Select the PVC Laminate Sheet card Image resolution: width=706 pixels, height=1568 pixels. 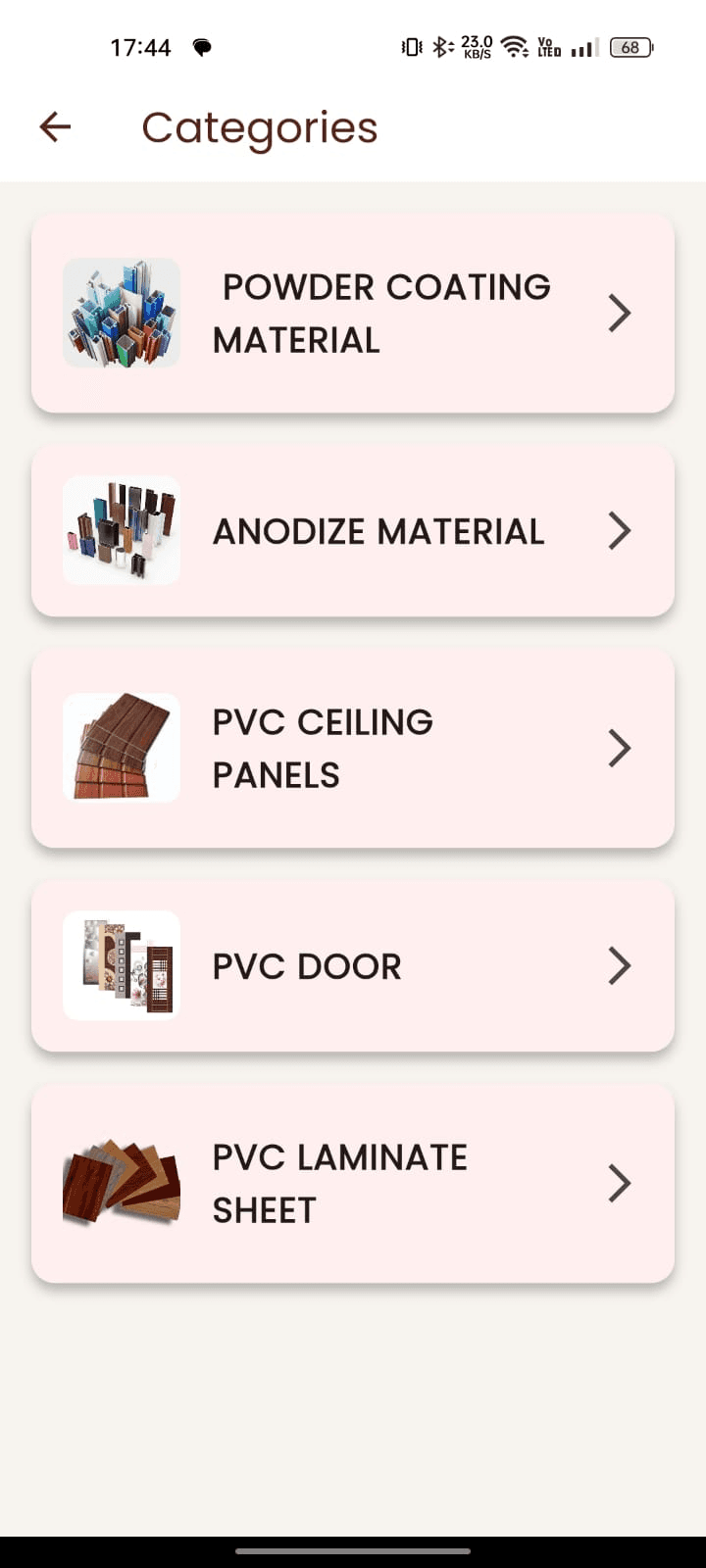click(353, 1183)
